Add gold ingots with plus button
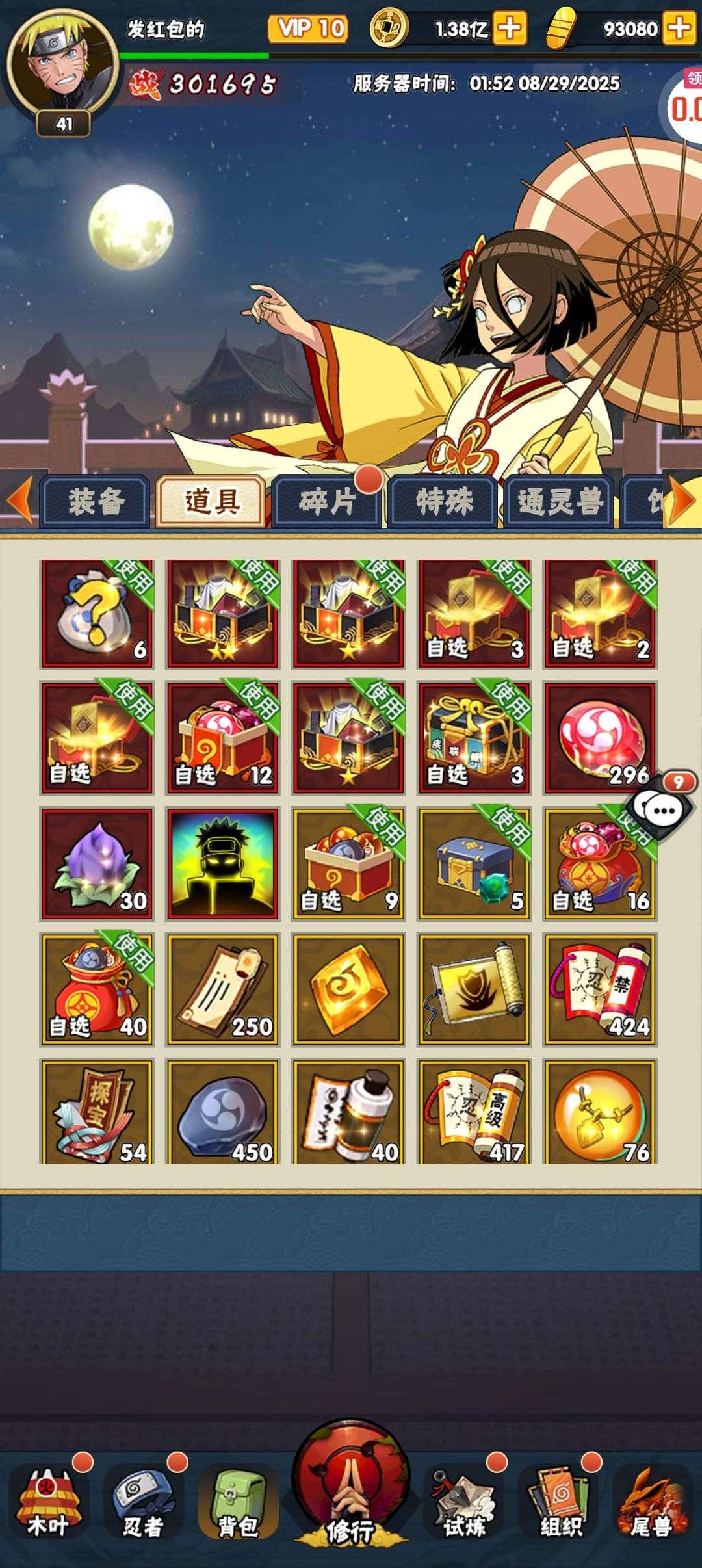The width and height of the screenshot is (702, 1568). pos(679,29)
